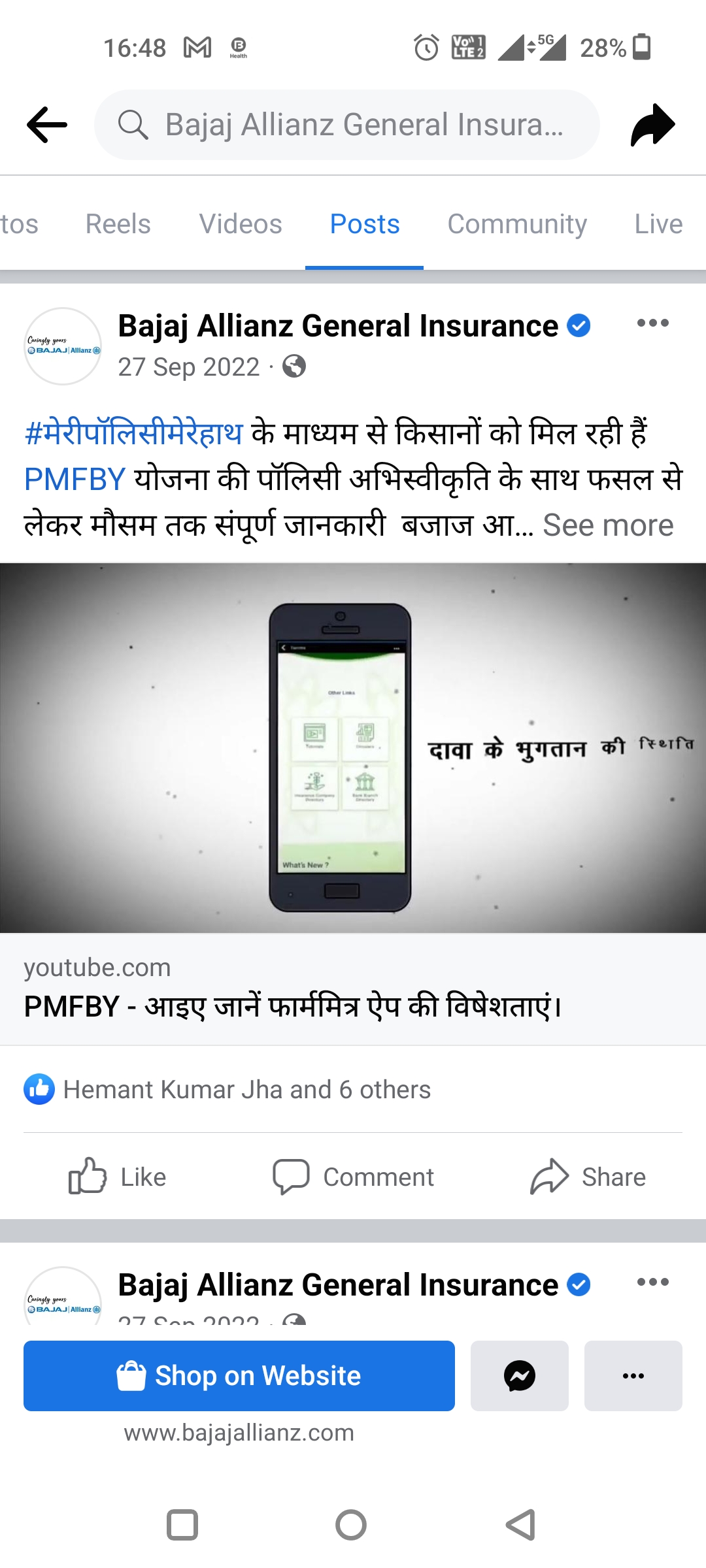Open the #मेरीपॉलिसीमेरेहाथ hashtag
Viewport: 706px width, 1568px height.
pos(133,433)
